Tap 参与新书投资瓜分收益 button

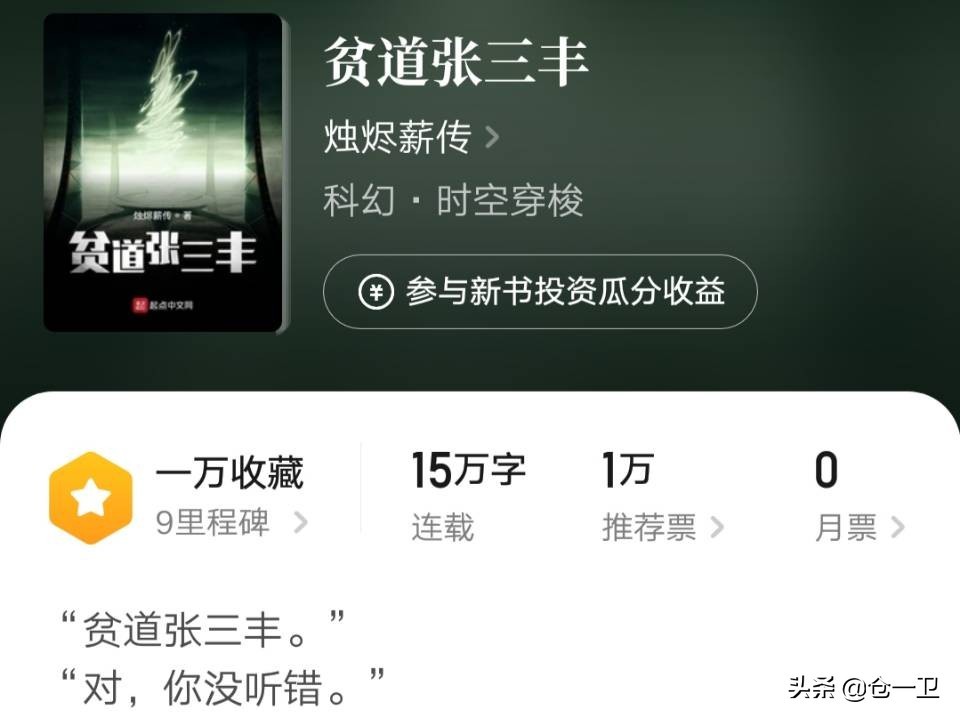[540, 292]
